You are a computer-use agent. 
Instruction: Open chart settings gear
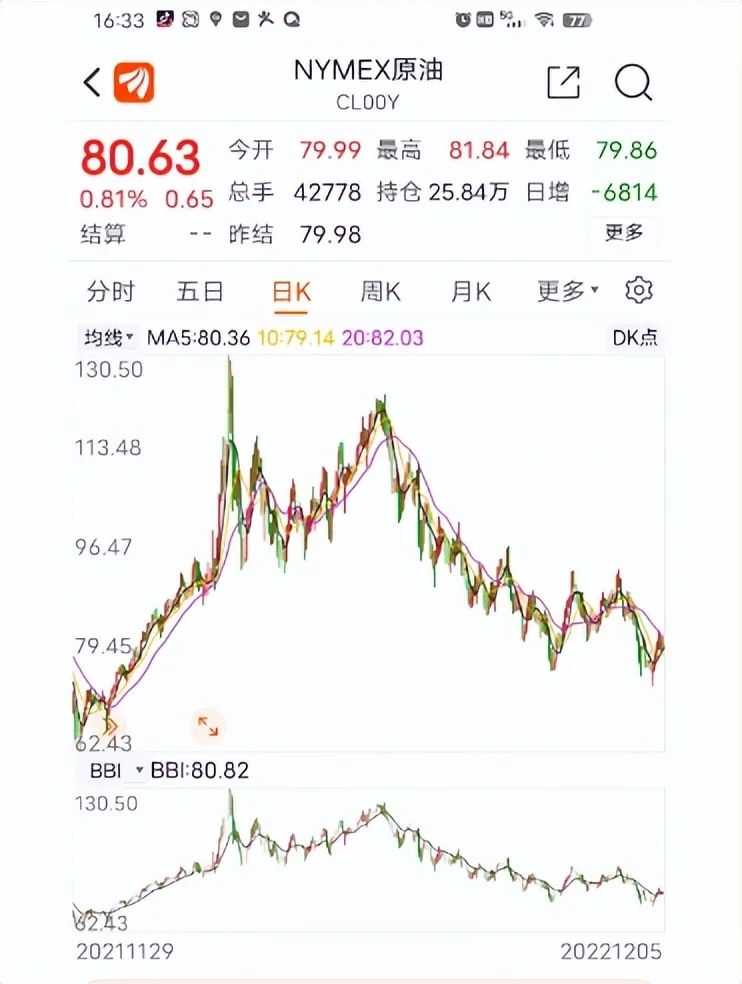click(638, 291)
